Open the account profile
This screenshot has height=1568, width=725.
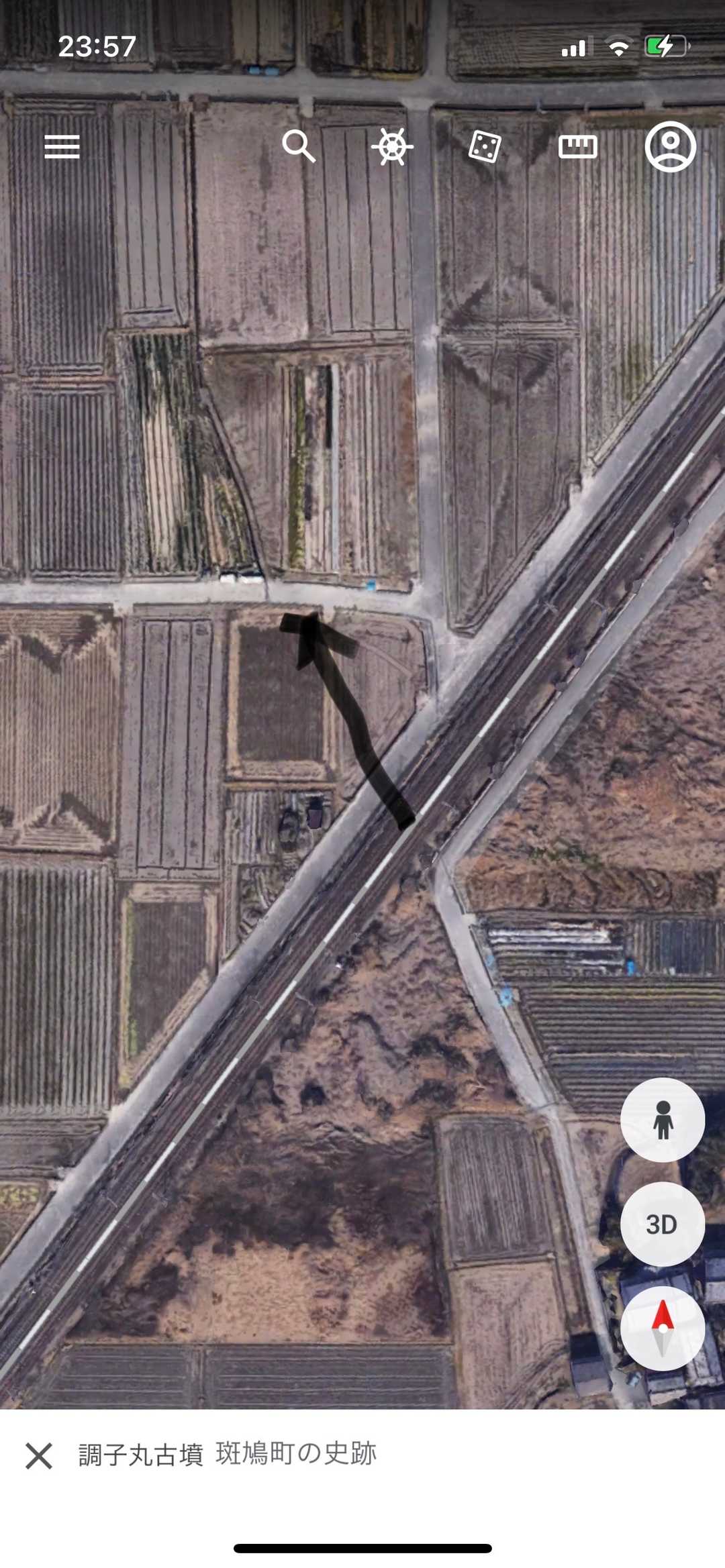[x=670, y=146]
